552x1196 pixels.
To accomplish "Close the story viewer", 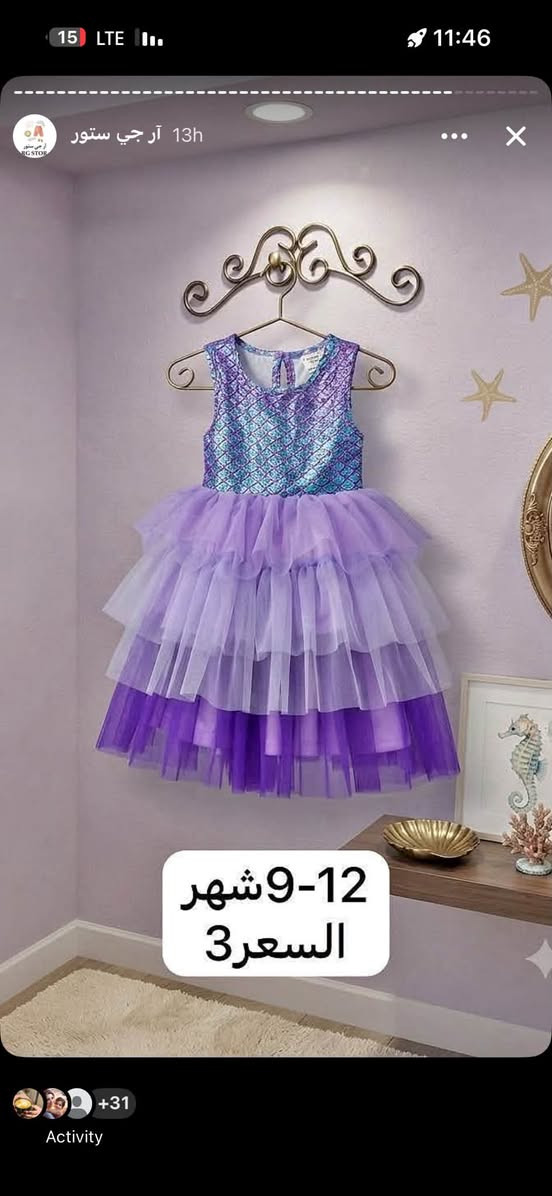I will [515, 137].
